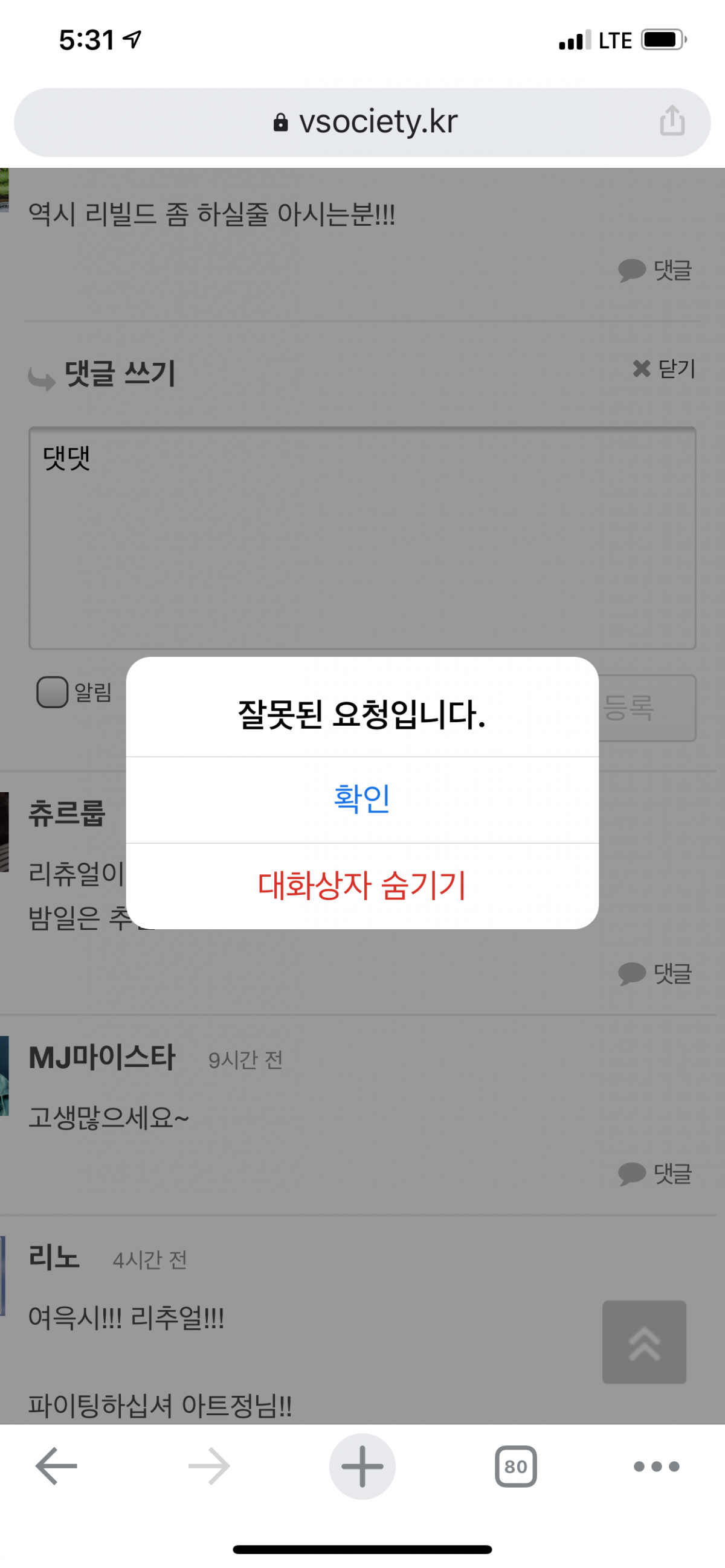Screen dimensions: 725x1568
Task: Open the browser's three-dot menu
Action: point(656,1466)
